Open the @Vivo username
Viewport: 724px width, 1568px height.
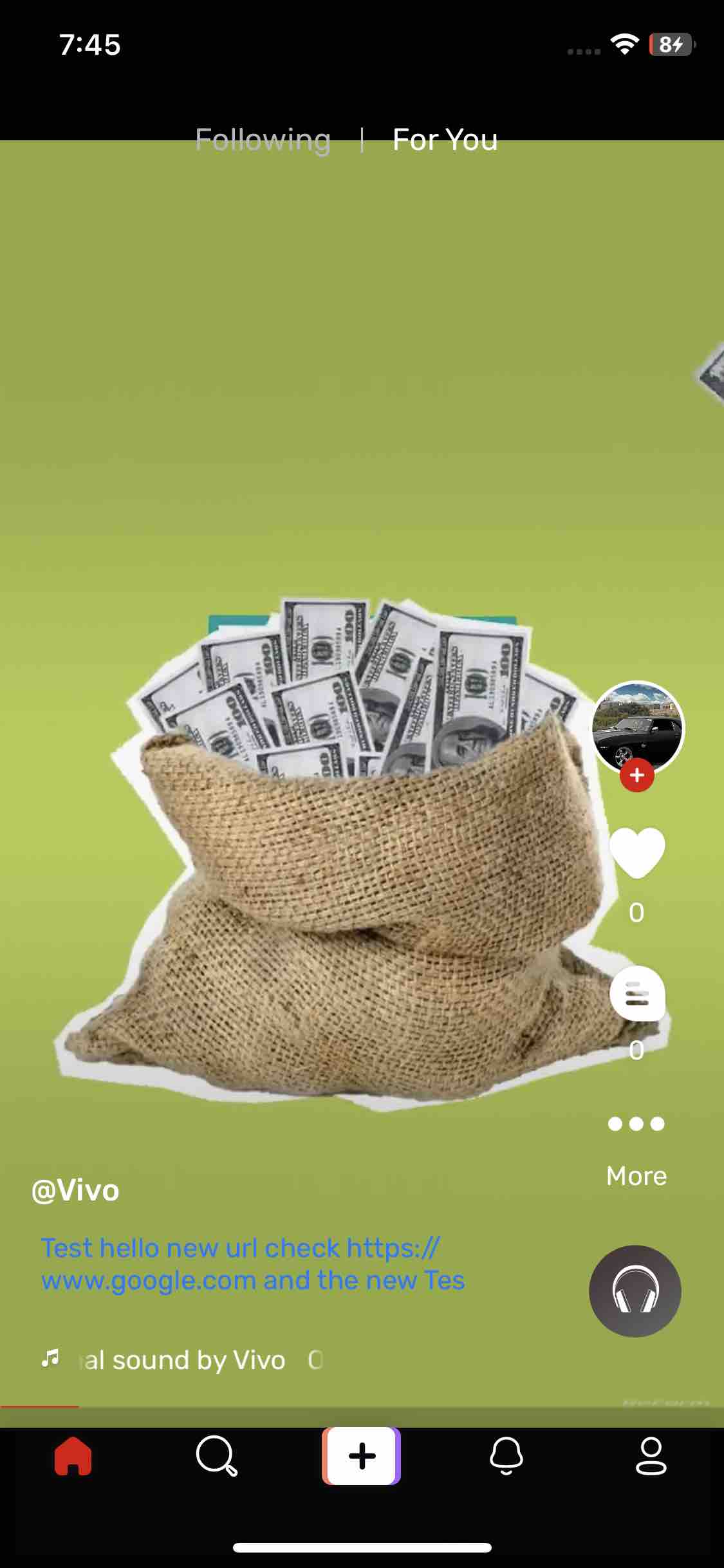75,1191
